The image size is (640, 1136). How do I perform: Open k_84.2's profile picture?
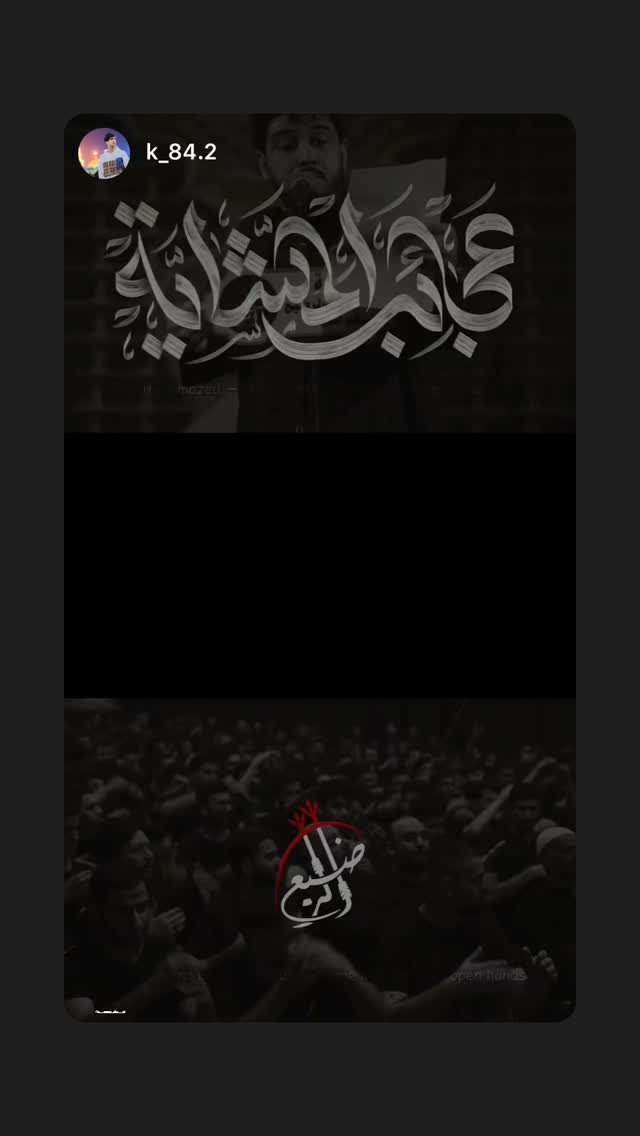pos(104,153)
